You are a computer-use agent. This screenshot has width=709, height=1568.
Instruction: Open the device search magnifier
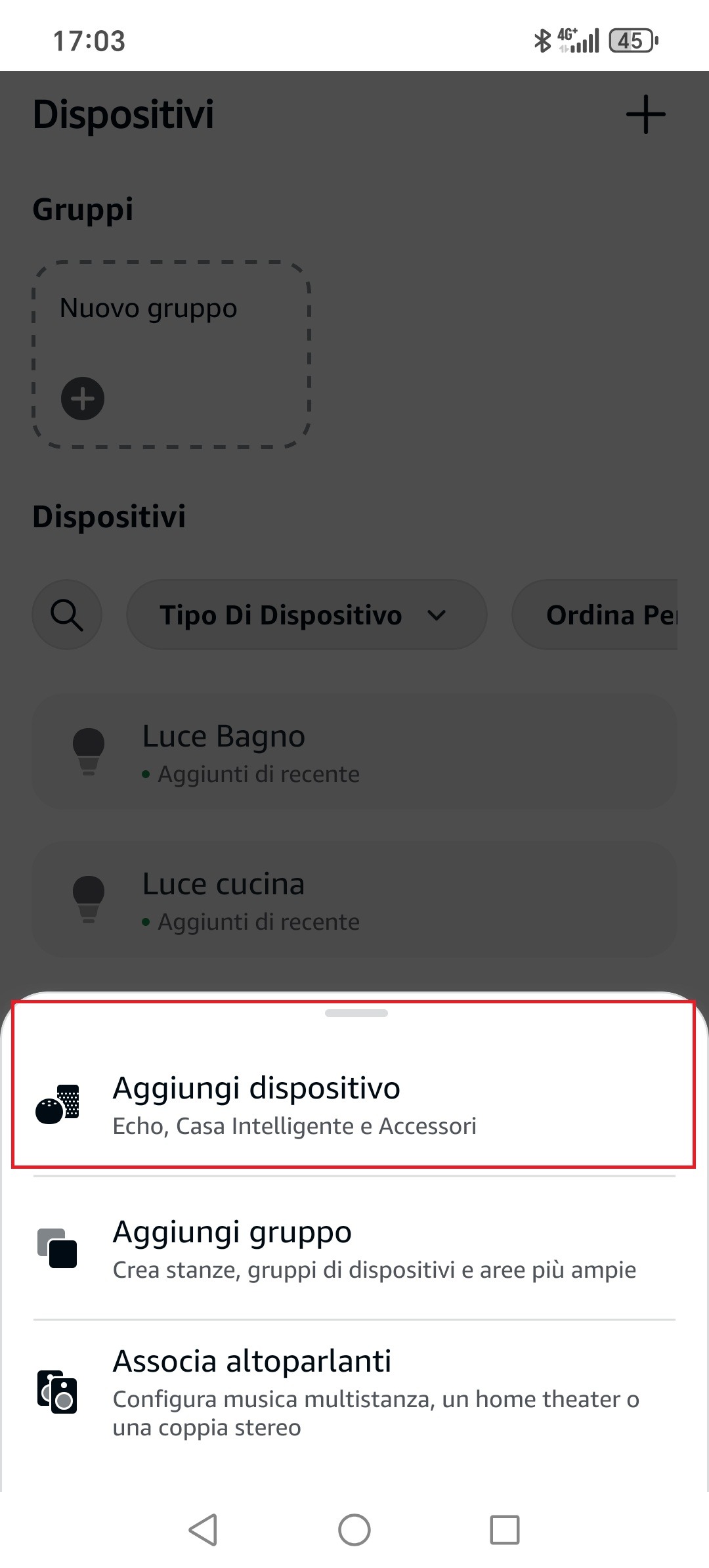67,615
